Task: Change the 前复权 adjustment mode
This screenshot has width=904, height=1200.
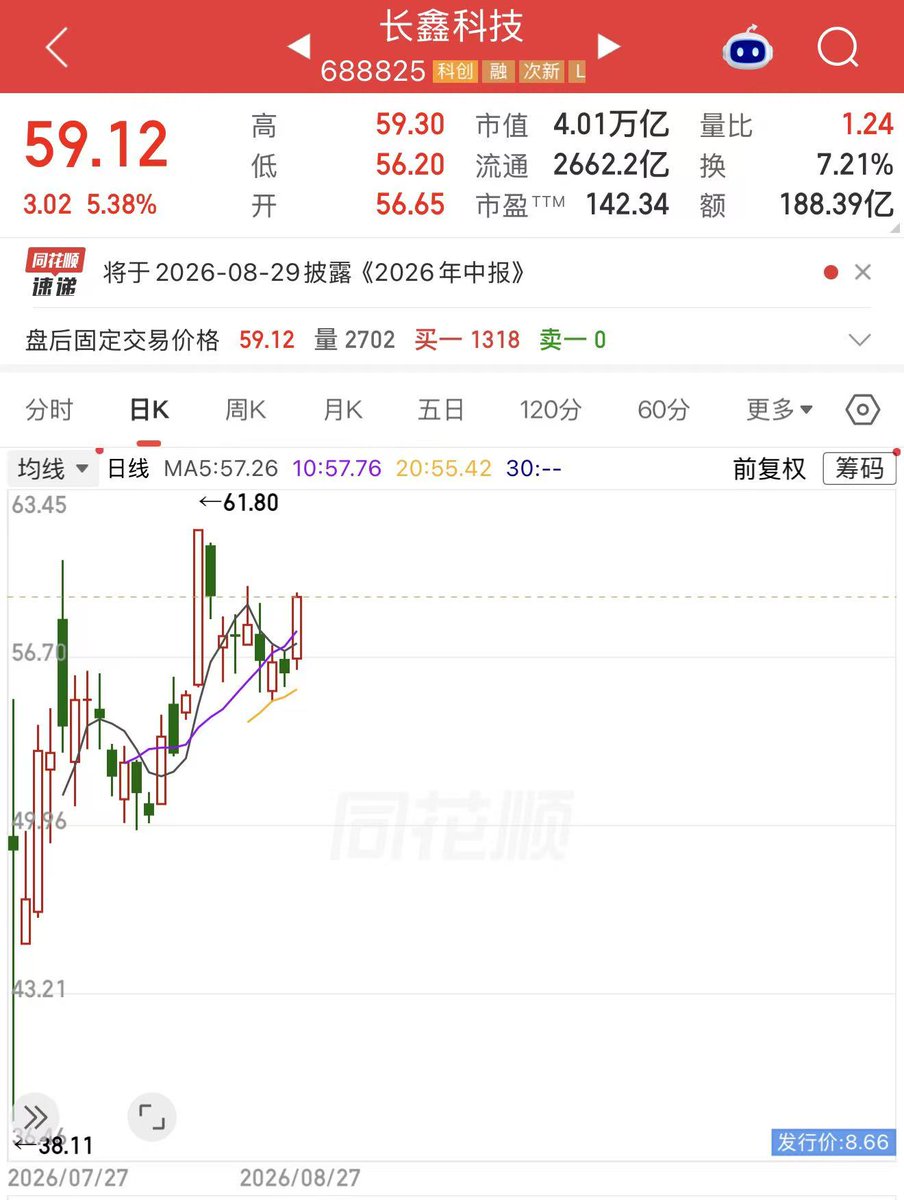Action: click(x=769, y=468)
